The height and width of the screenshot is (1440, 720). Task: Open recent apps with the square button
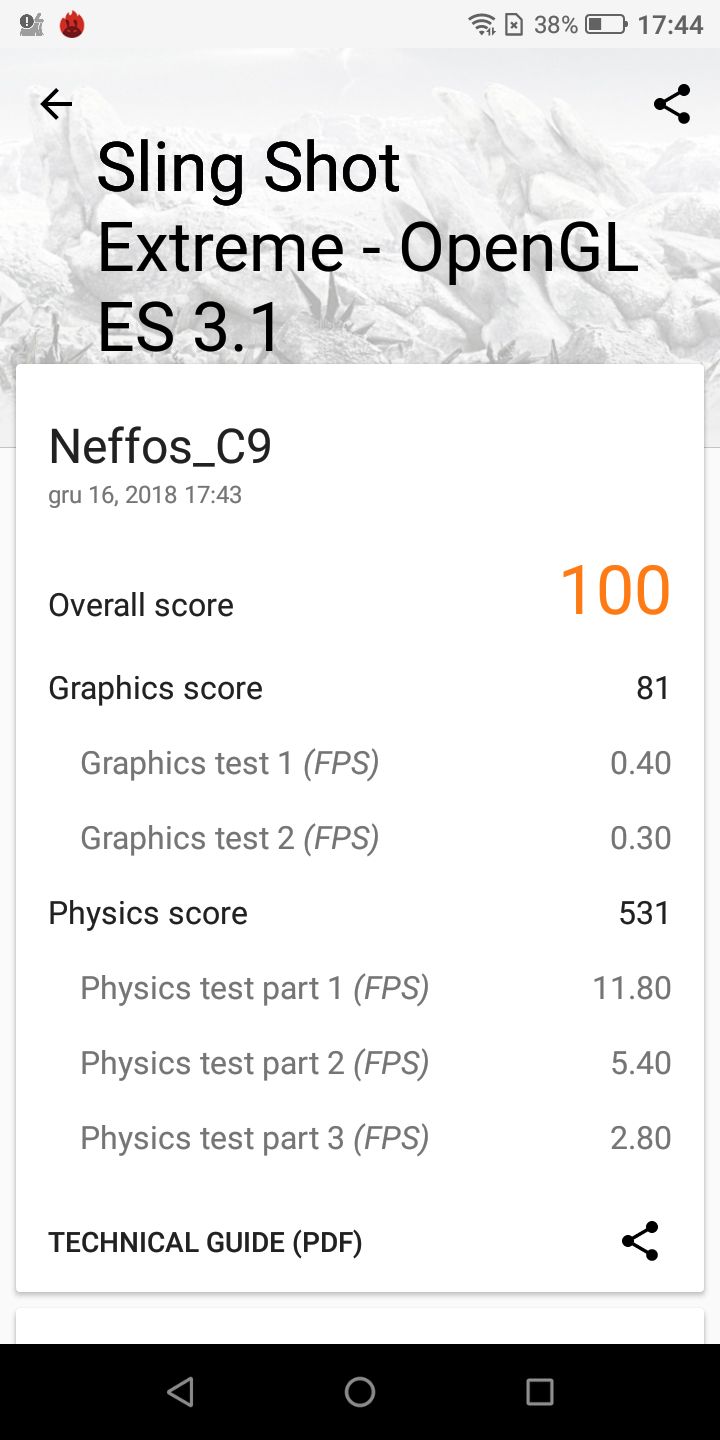tap(540, 1391)
